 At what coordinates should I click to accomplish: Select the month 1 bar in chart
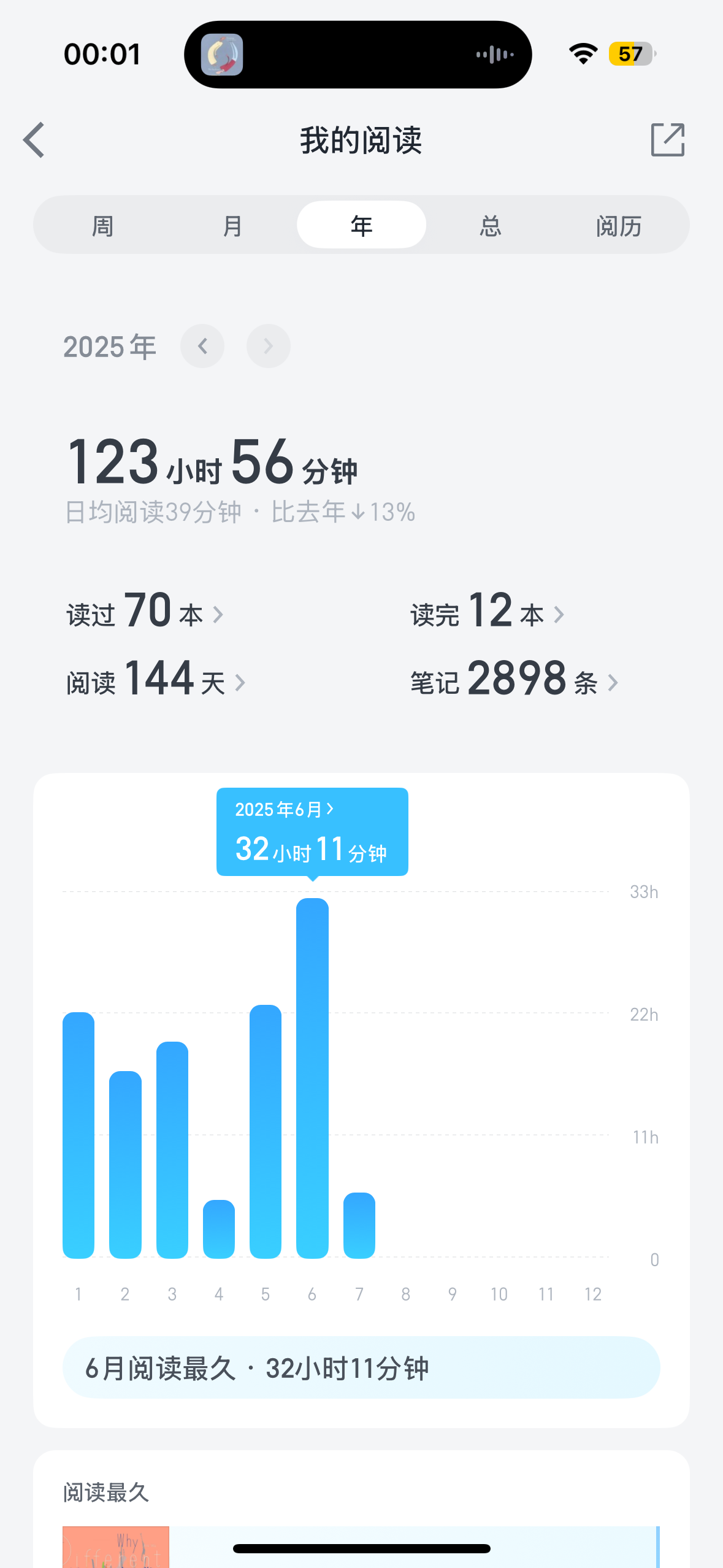pyautogui.click(x=78, y=1135)
